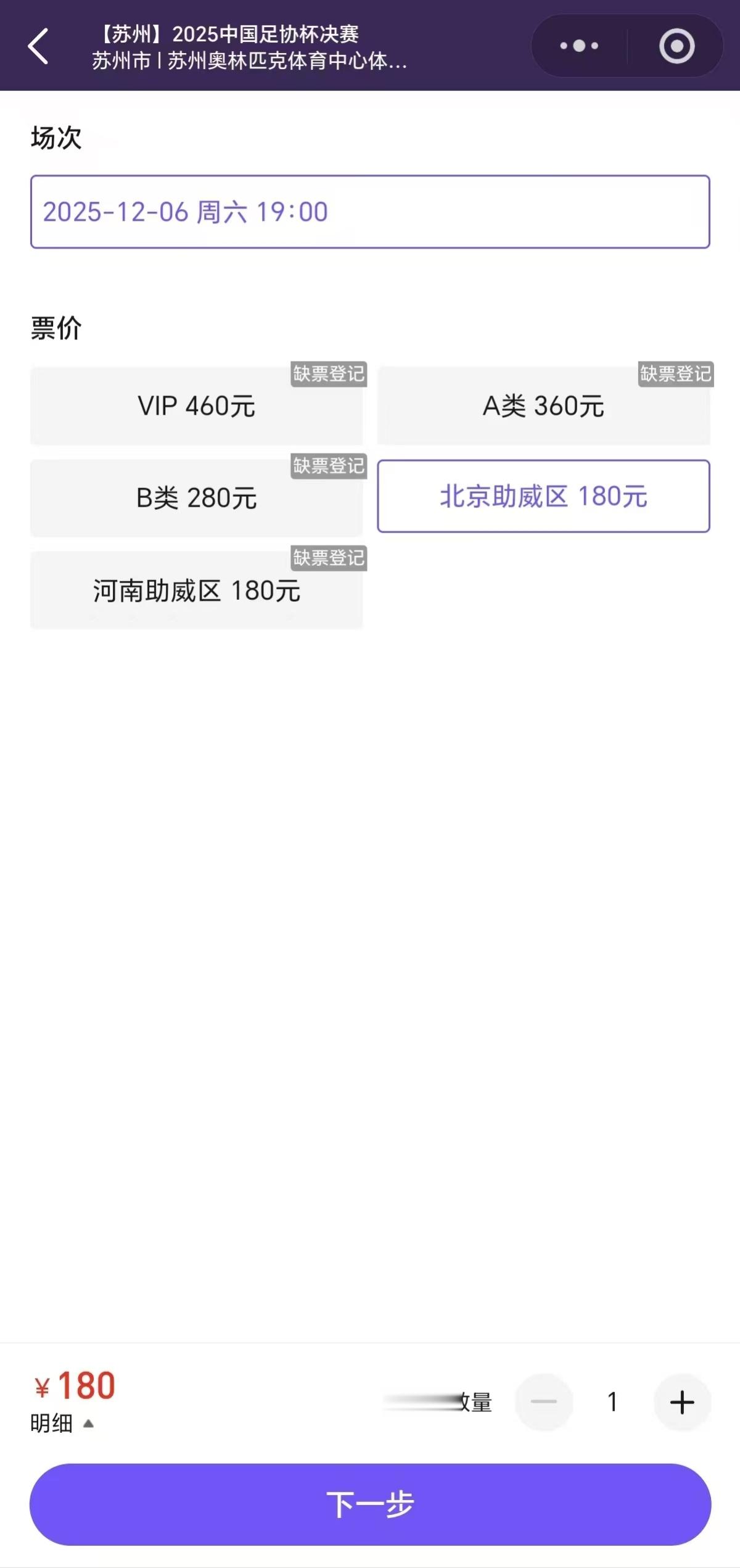
Task: Pick the A类 360元 ticket option
Action: tap(543, 406)
